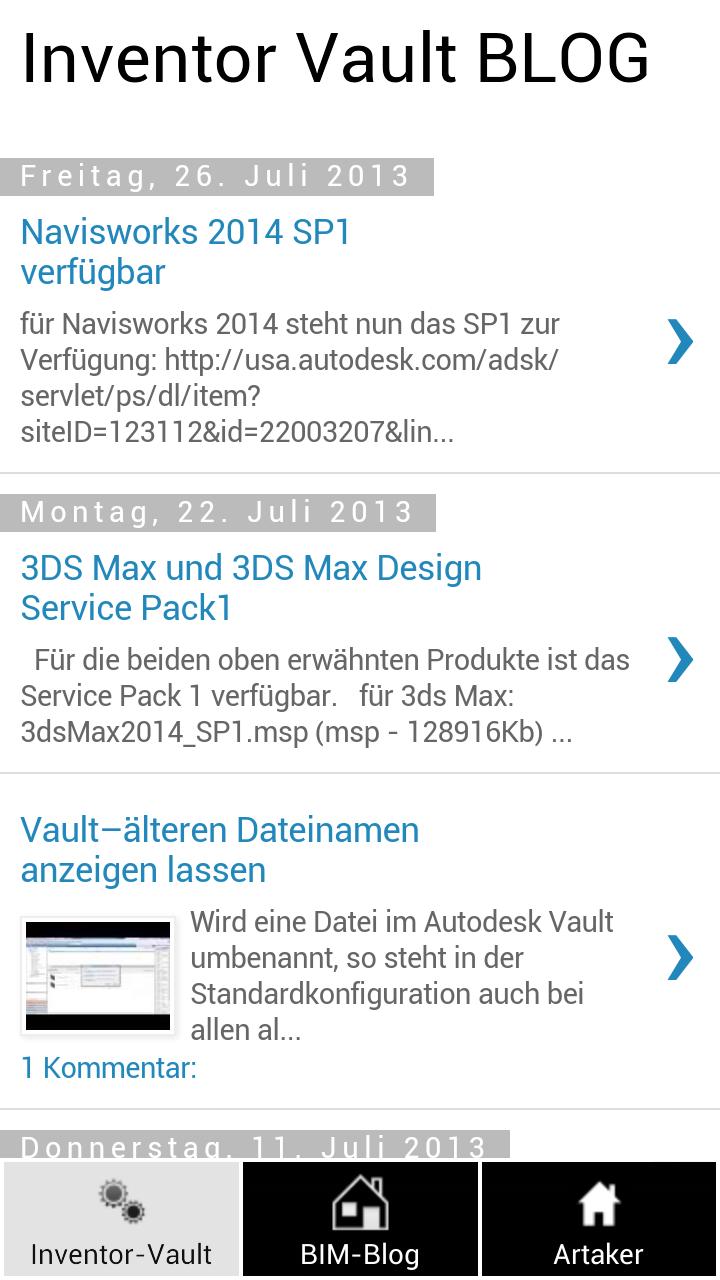The image size is (720, 1280).
Task: Select the Inventor-Vault tab
Action: [121, 1220]
